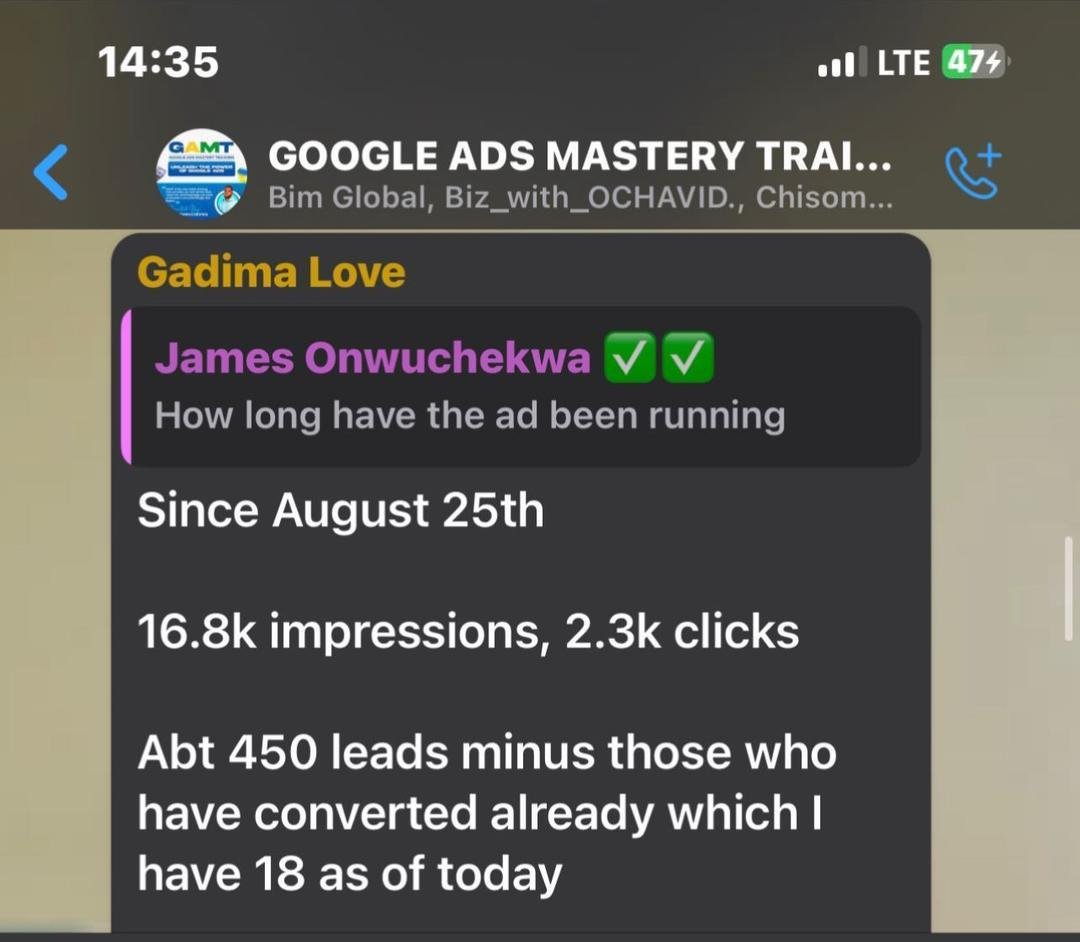
Task: Jump to quoted James Onwuchekwa message
Action: pyautogui.click(x=520, y=386)
